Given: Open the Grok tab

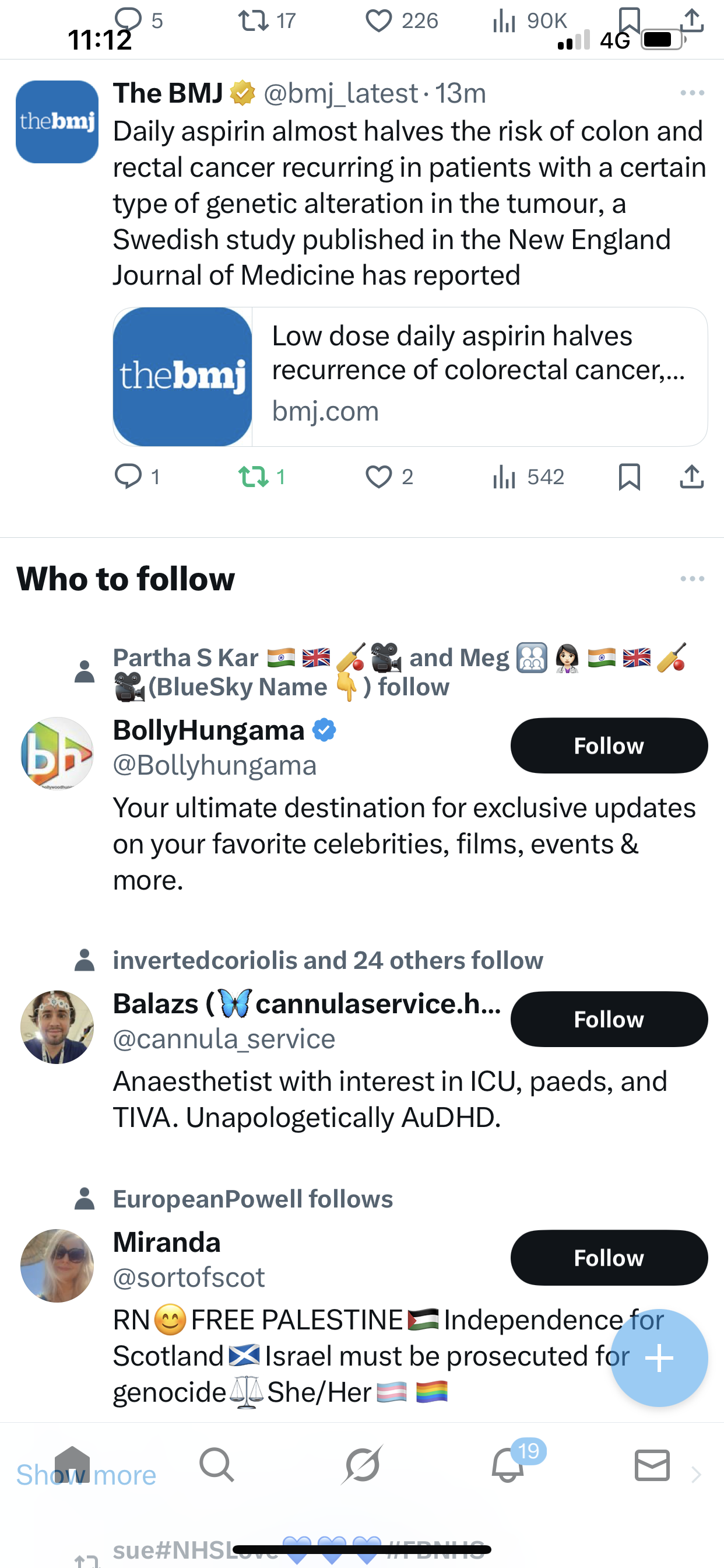Looking at the screenshot, I should (362, 1464).
